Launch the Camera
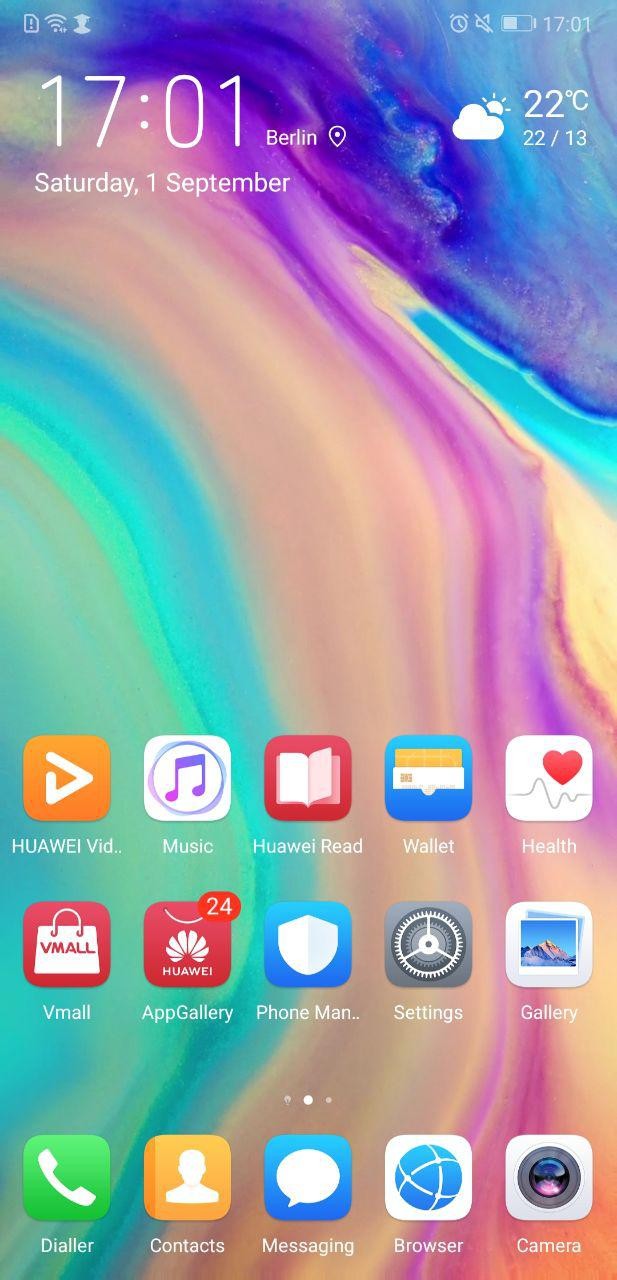This screenshot has width=617, height=1280. 548,1177
